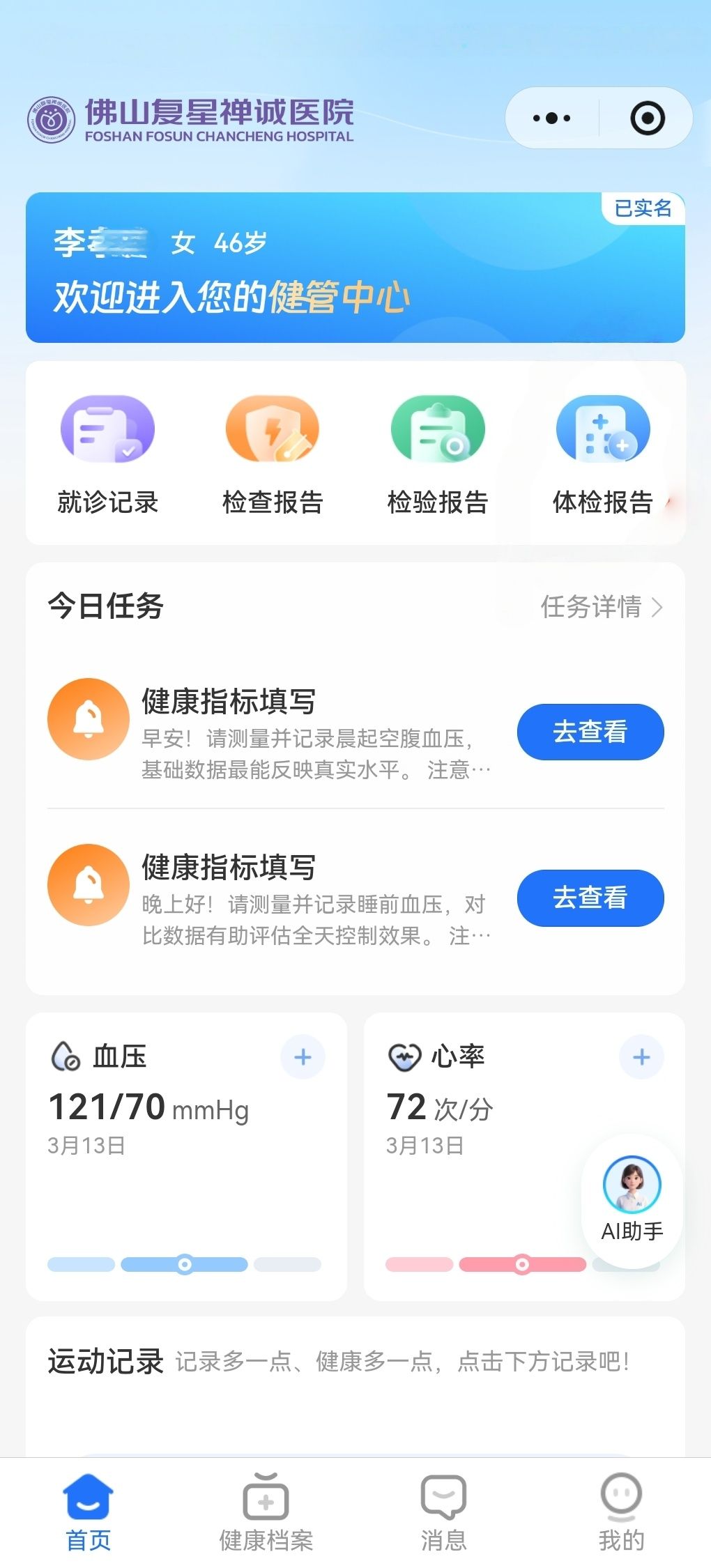Screen dimensions: 711x1568
Task: Open 体检报告 physical exam reports
Action: pyautogui.click(x=603, y=454)
